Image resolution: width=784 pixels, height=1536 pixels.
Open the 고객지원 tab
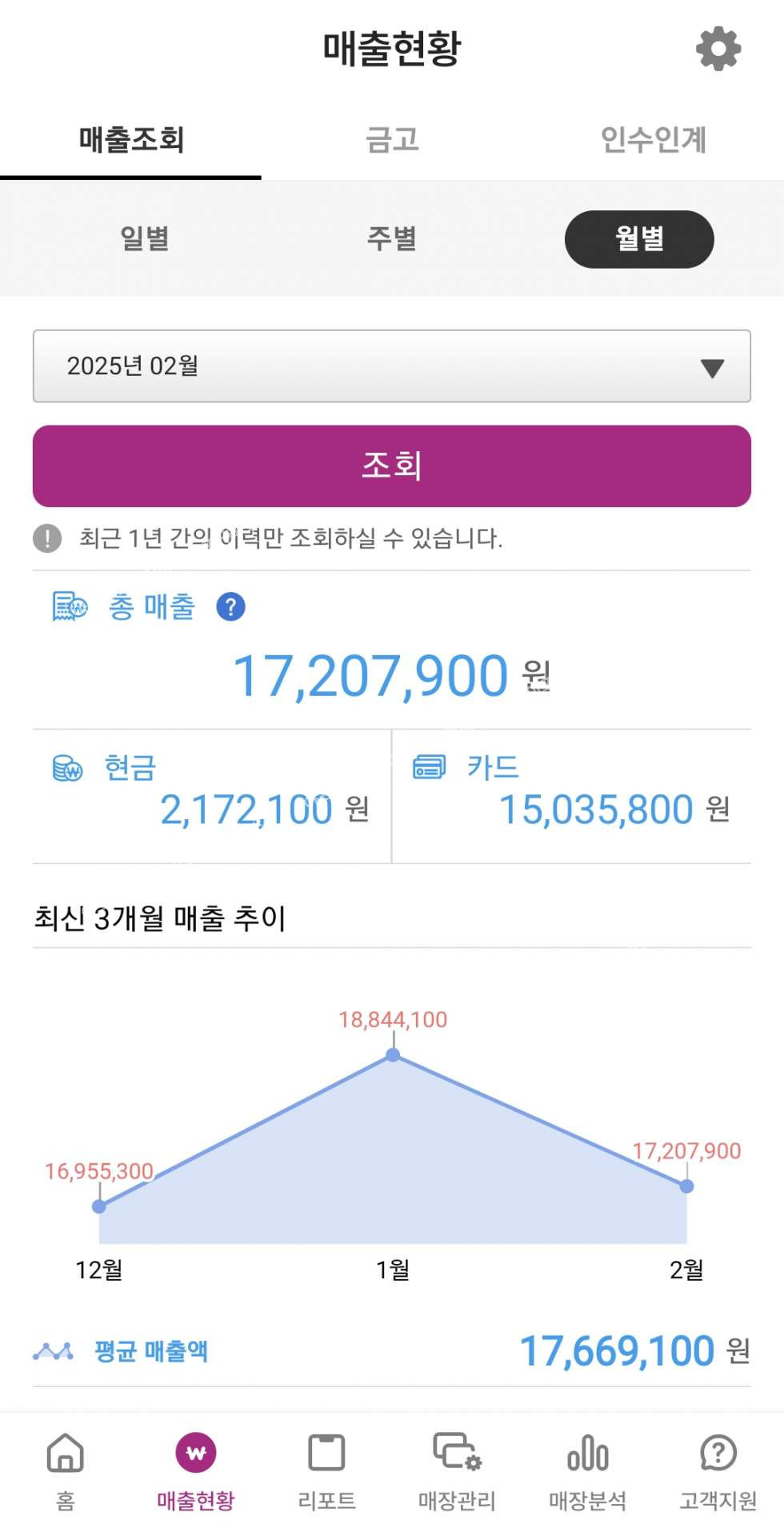pos(718,1470)
